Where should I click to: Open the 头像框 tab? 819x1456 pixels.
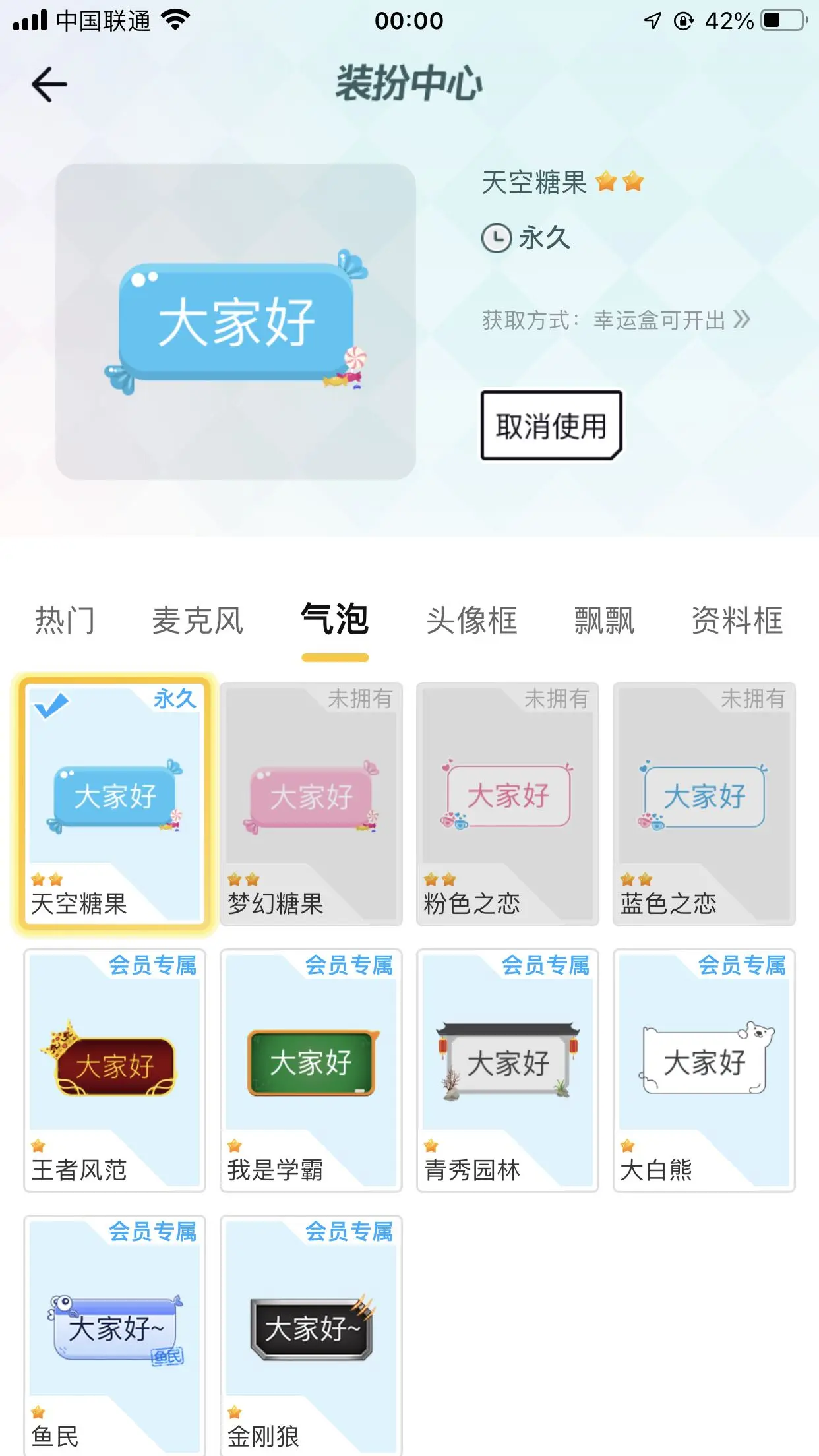pos(471,621)
